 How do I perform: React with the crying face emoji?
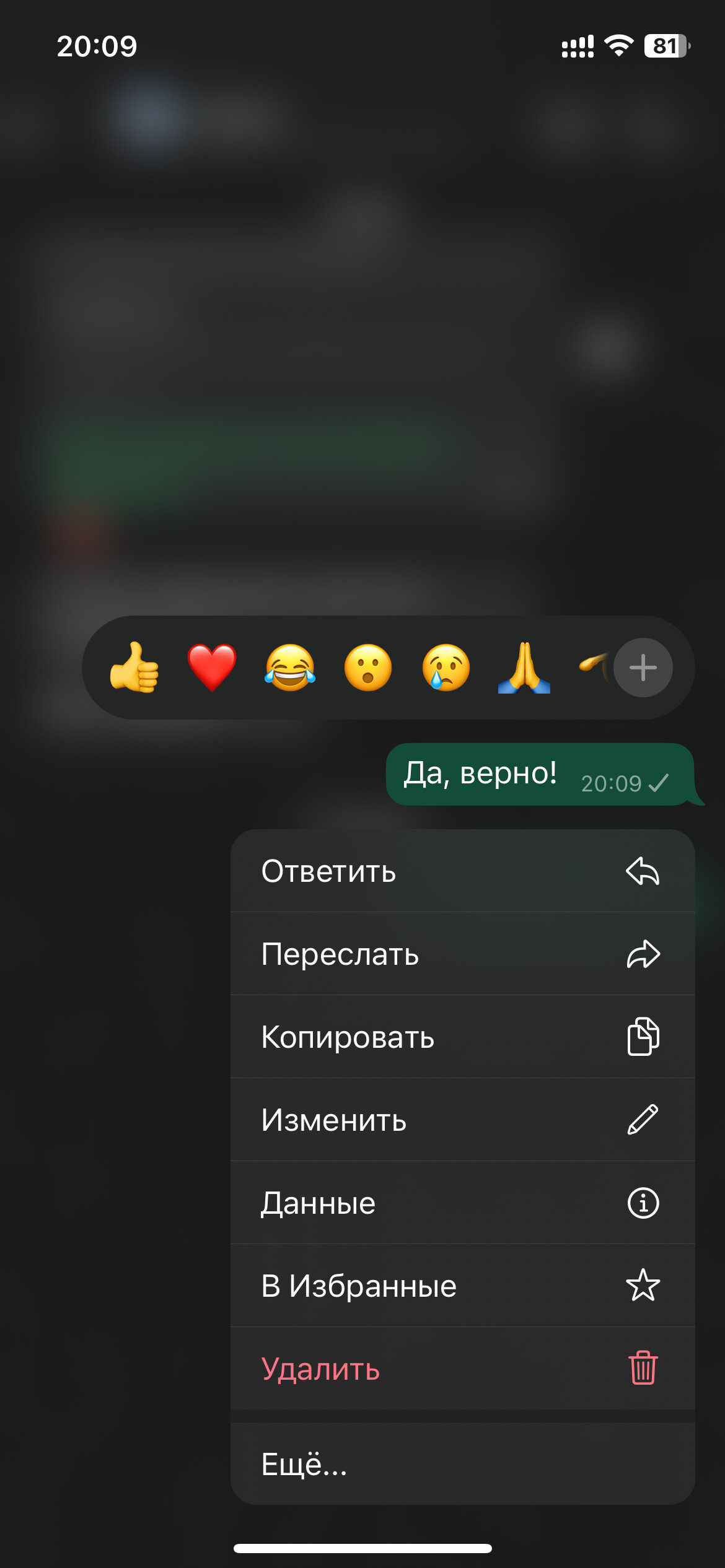point(446,668)
